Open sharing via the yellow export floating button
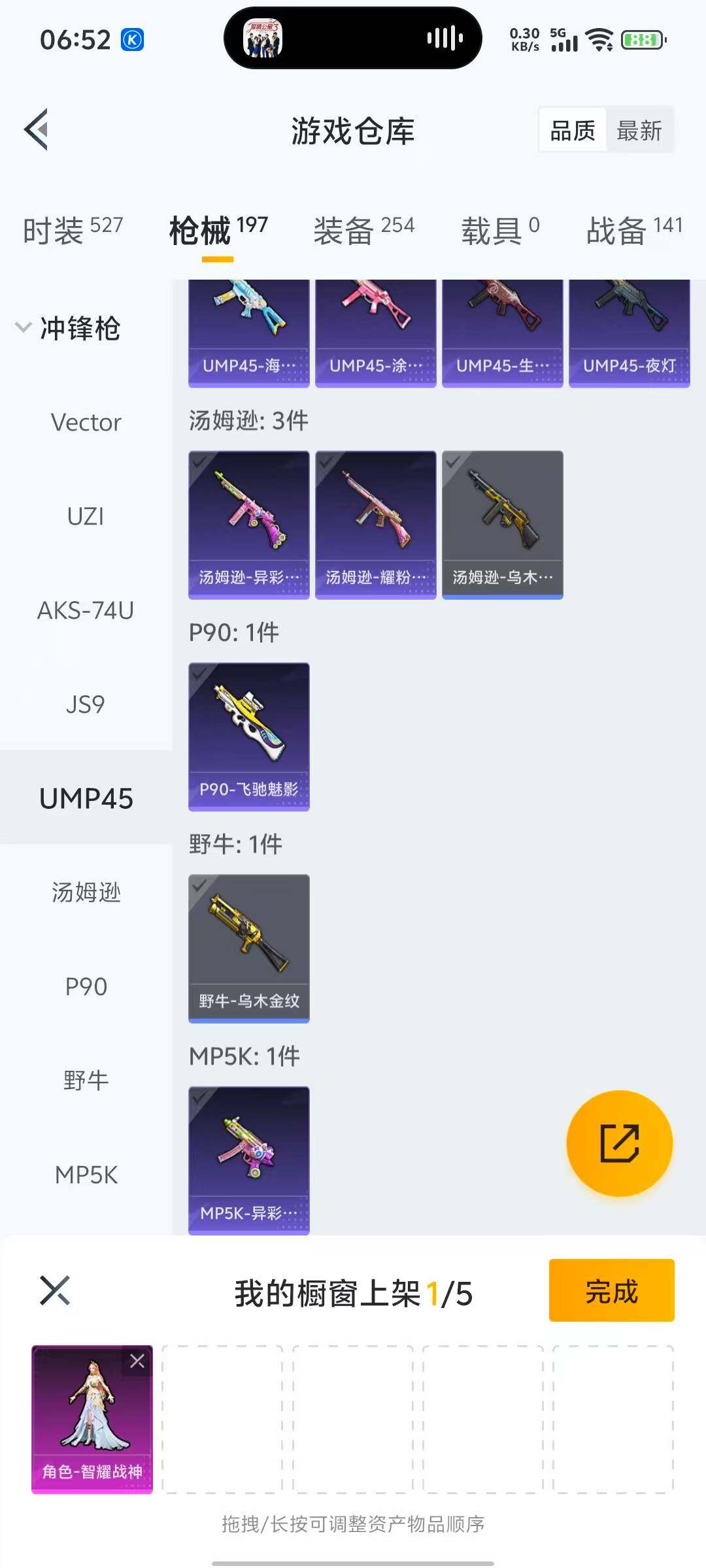The width and height of the screenshot is (706, 1568). 619,1143
